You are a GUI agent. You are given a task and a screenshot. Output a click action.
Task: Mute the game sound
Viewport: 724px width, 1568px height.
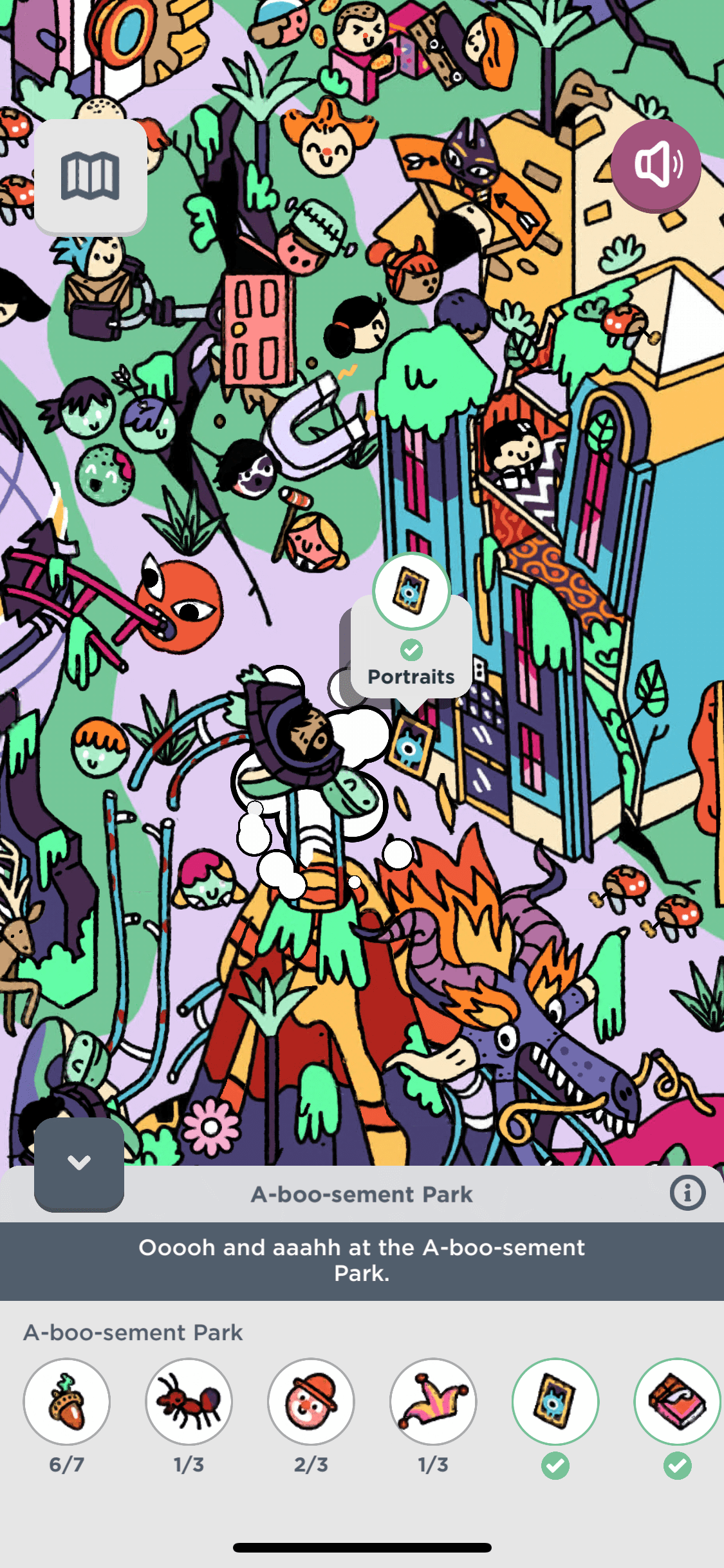tap(656, 165)
